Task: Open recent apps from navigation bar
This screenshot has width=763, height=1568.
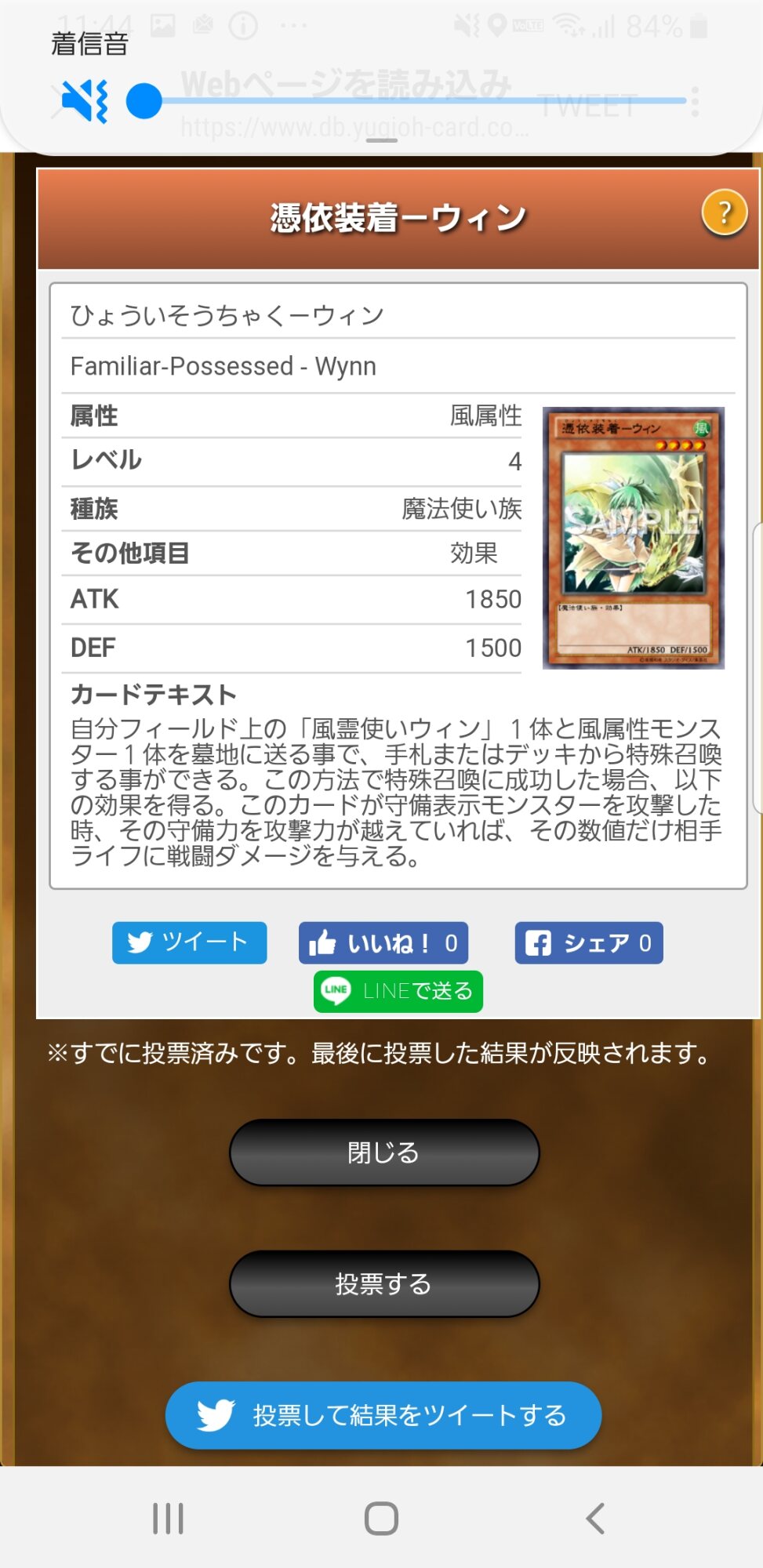Action: pyautogui.click(x=168, y=1519)
